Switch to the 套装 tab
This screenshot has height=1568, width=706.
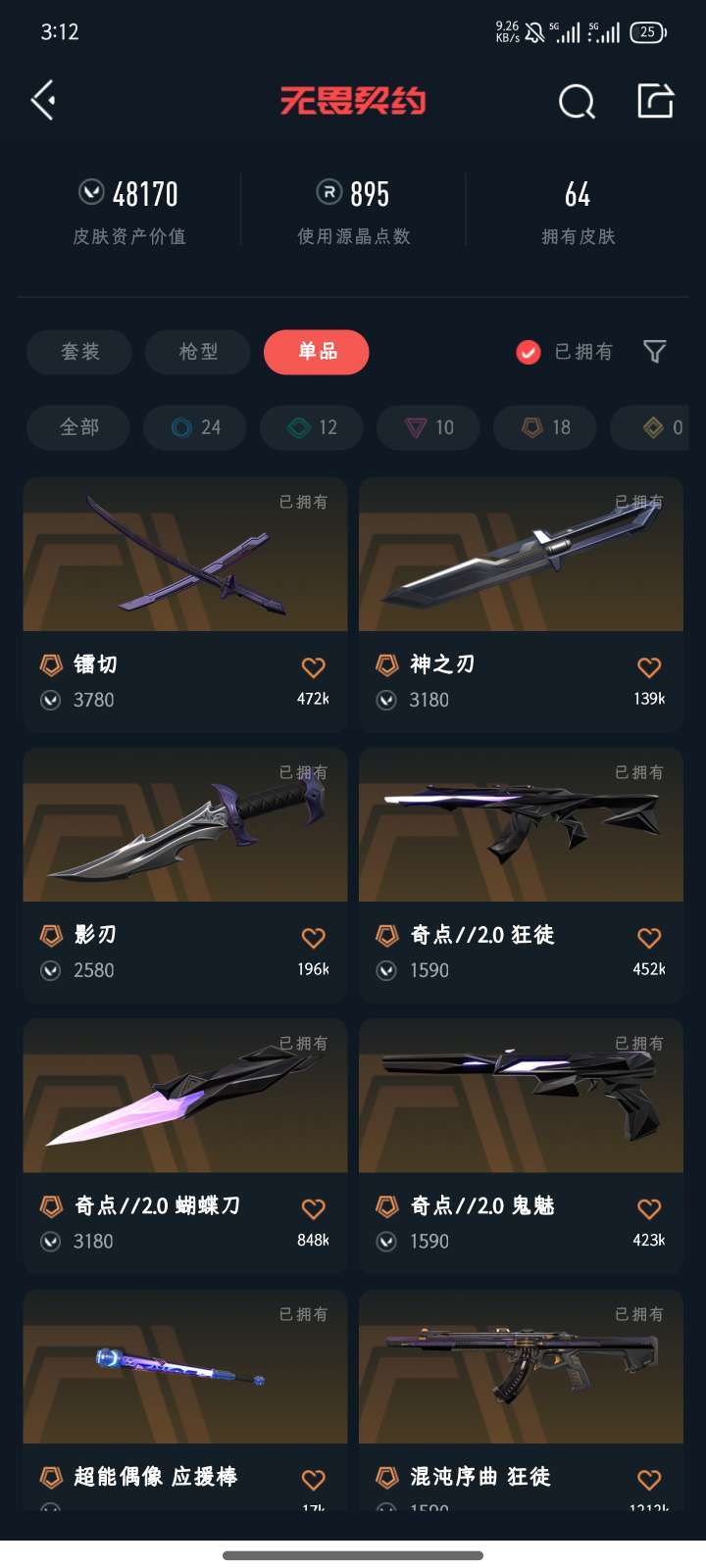click(x=78, y=352)
